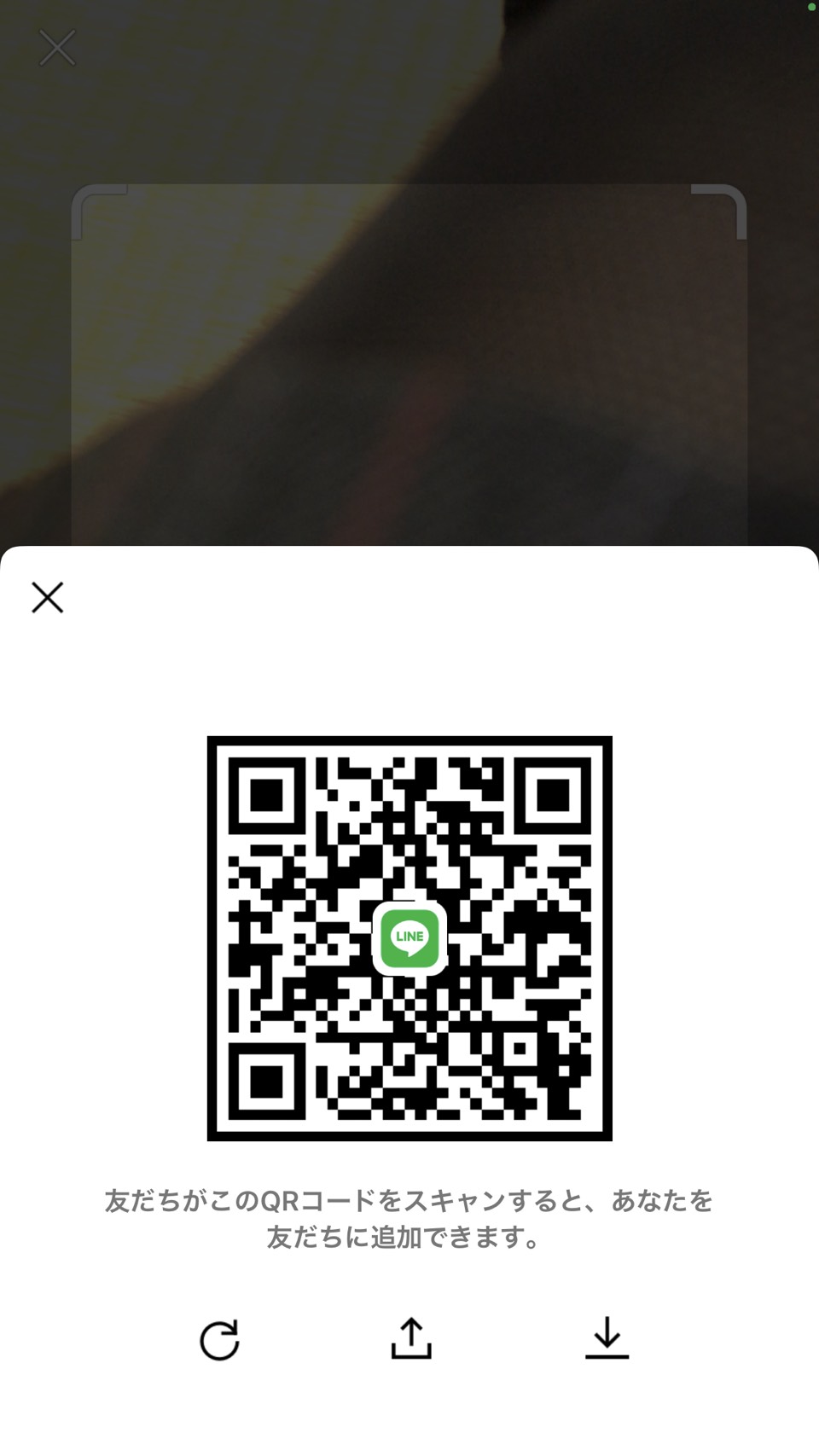This screenshot has height=1456, width=819.
Task: Share the QR code
Action: pos(411,1337)
